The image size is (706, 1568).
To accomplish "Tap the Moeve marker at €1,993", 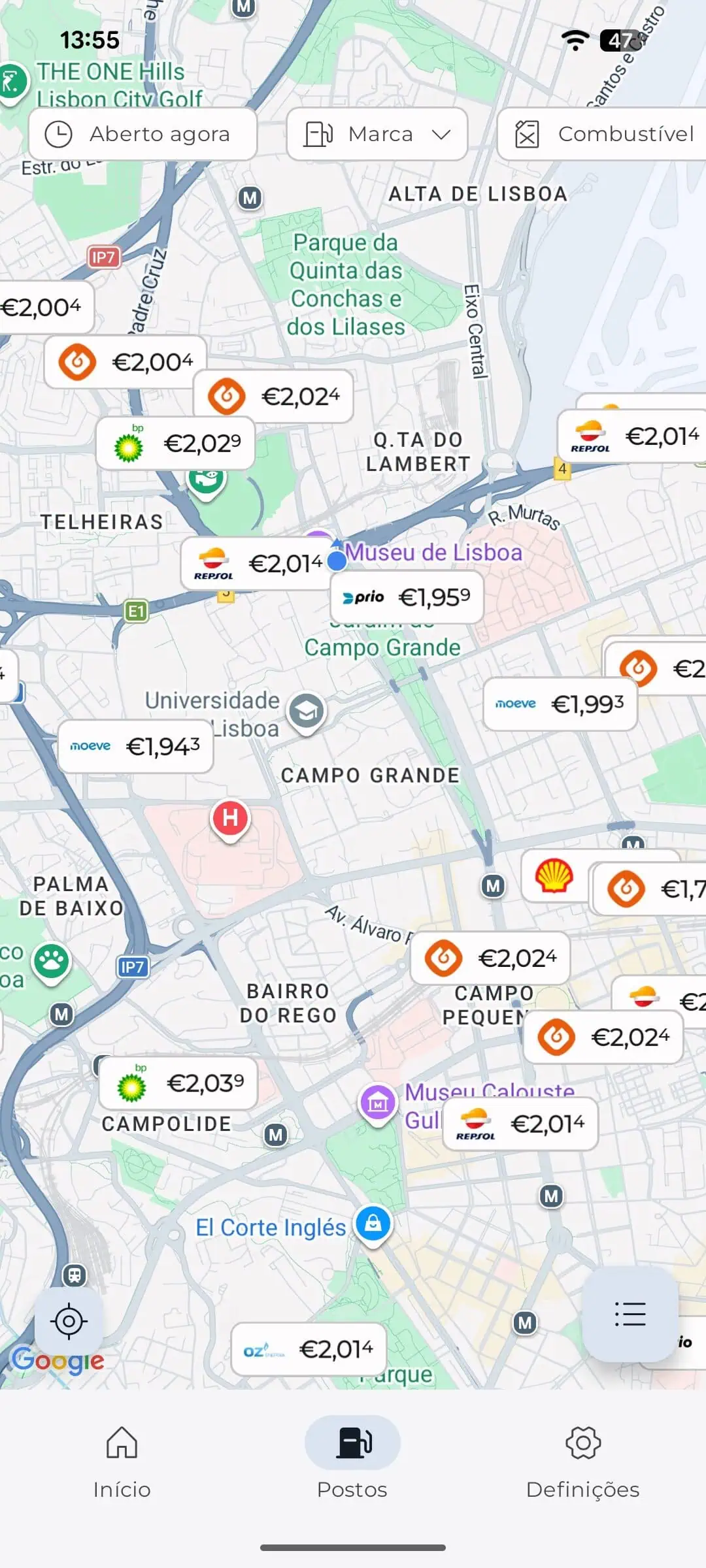I will 560,704.
